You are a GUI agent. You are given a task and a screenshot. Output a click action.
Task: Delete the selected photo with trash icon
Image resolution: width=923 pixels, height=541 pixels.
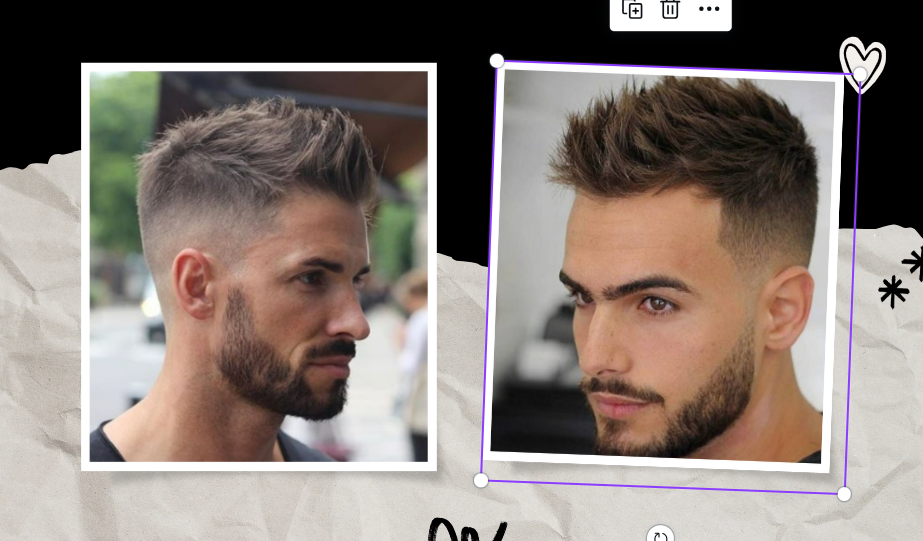pos(670,9)
